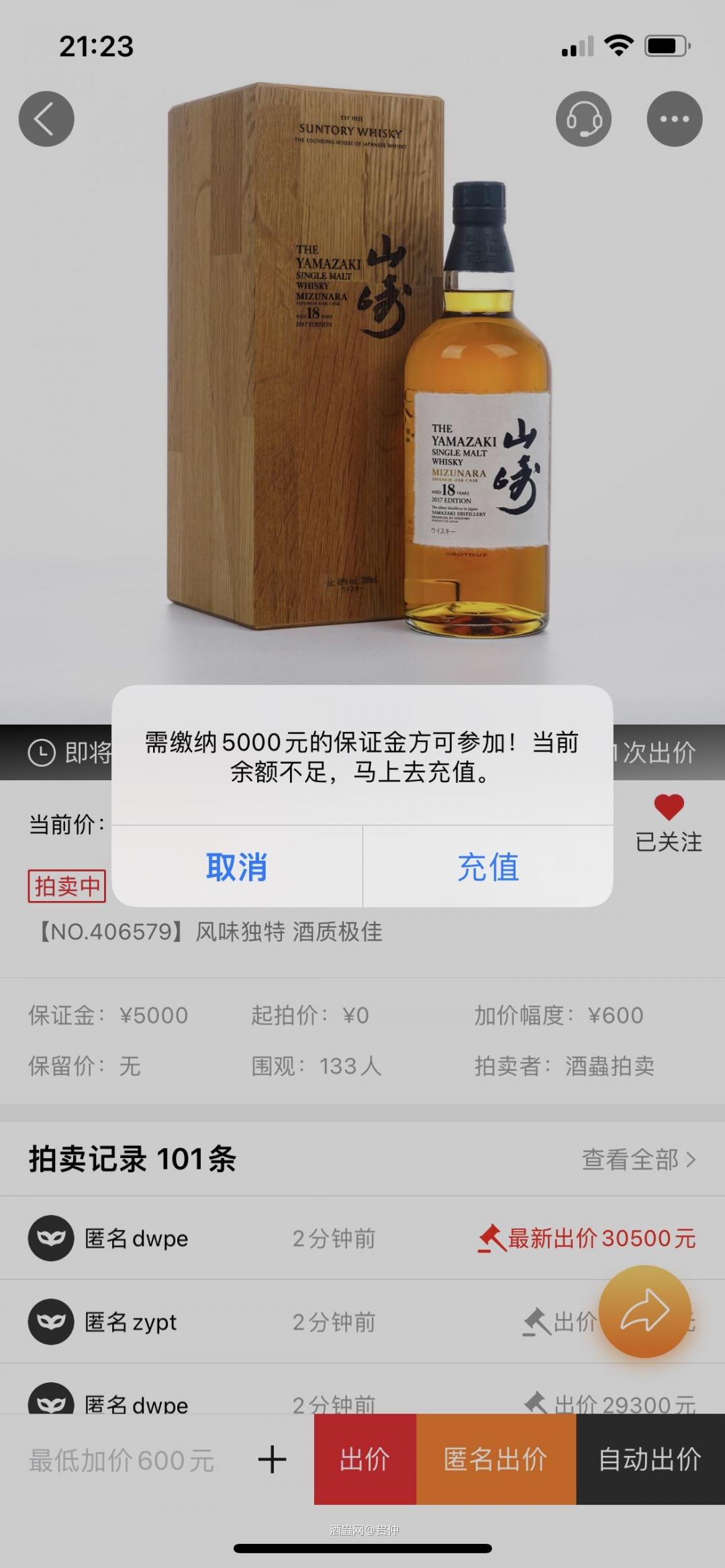Select 匿名出价 anonymous bidding mode
The image size is (725, 1568).
(x=495, y=1460)
